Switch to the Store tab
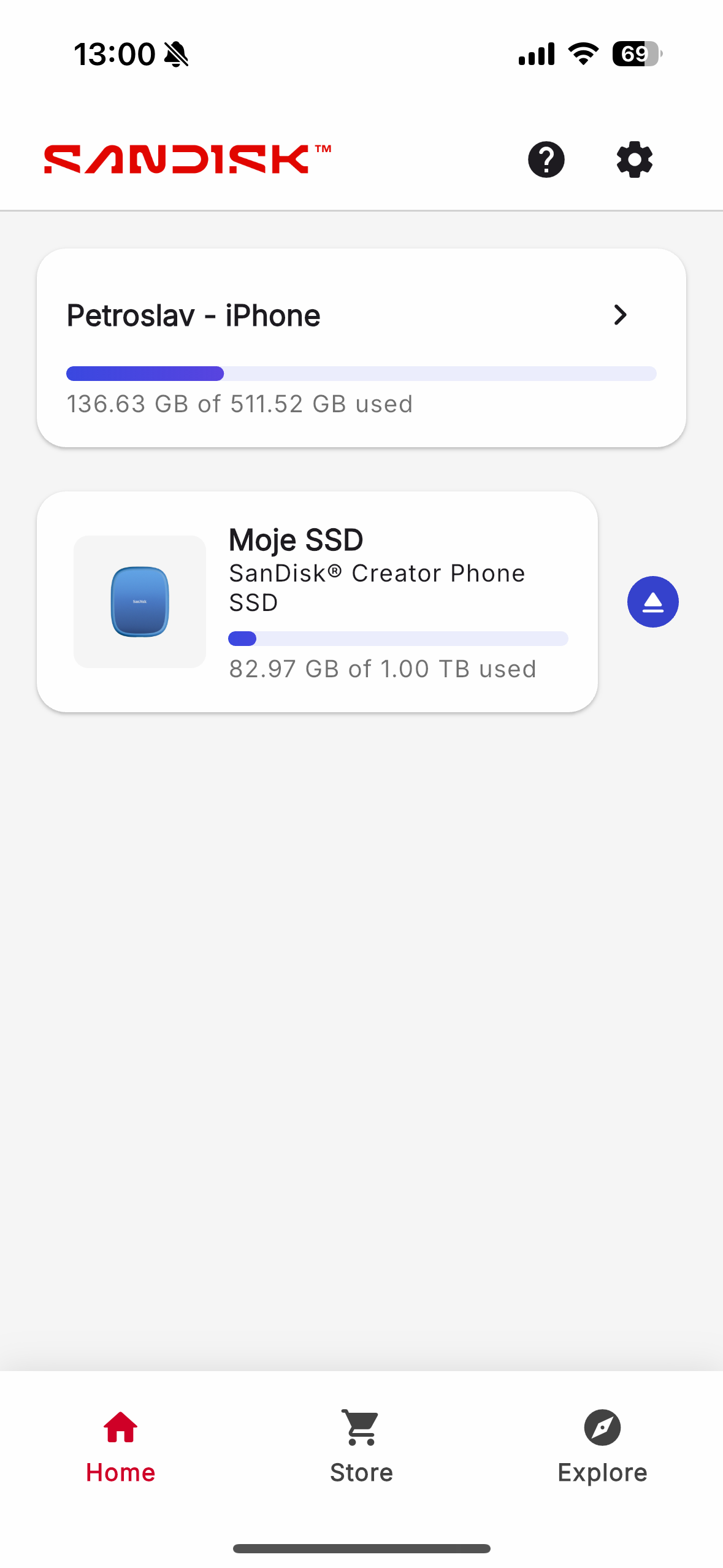Screen dimensions: 723x1568 click(361, 1447)
